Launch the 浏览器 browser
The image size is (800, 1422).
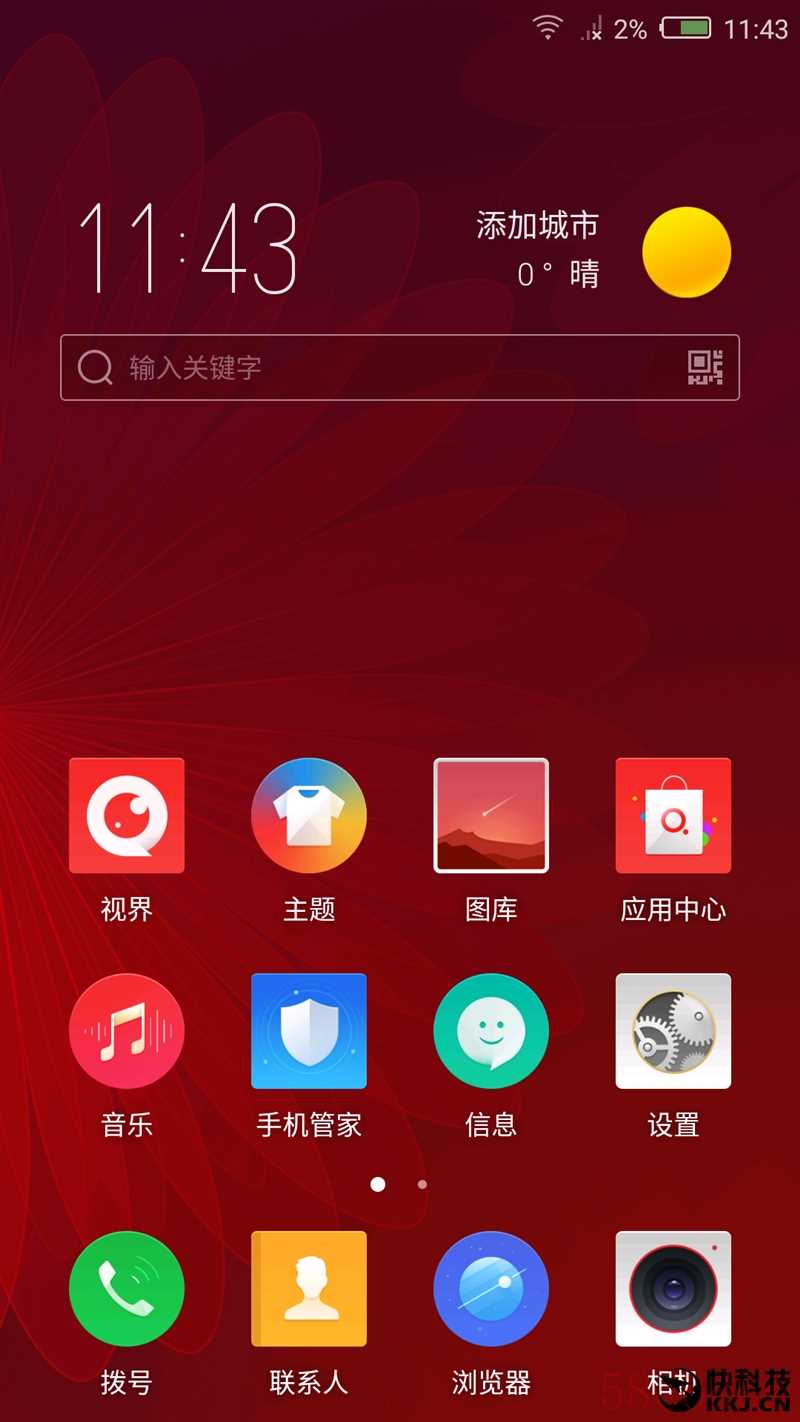coord(491,1289)
